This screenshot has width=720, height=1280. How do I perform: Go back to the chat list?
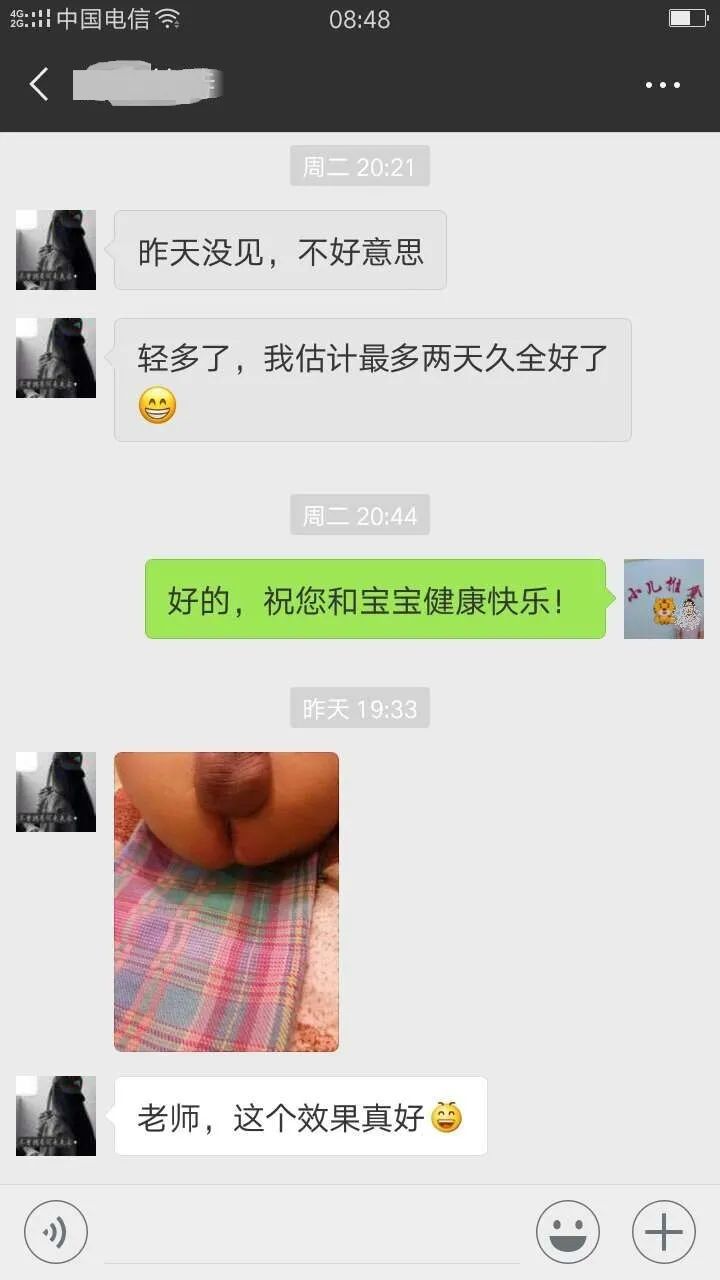pos(39,85)
